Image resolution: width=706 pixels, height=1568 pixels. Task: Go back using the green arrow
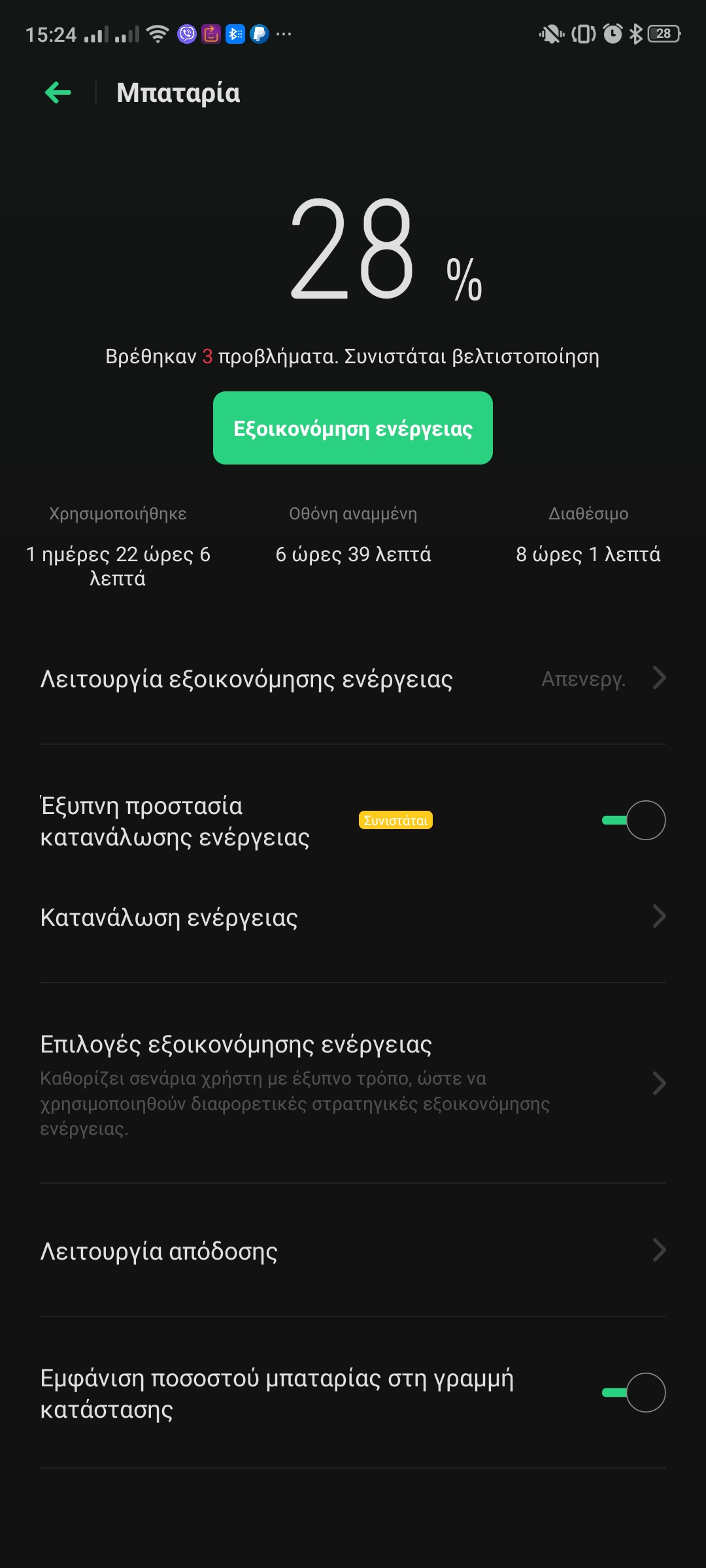coord(58,93)
